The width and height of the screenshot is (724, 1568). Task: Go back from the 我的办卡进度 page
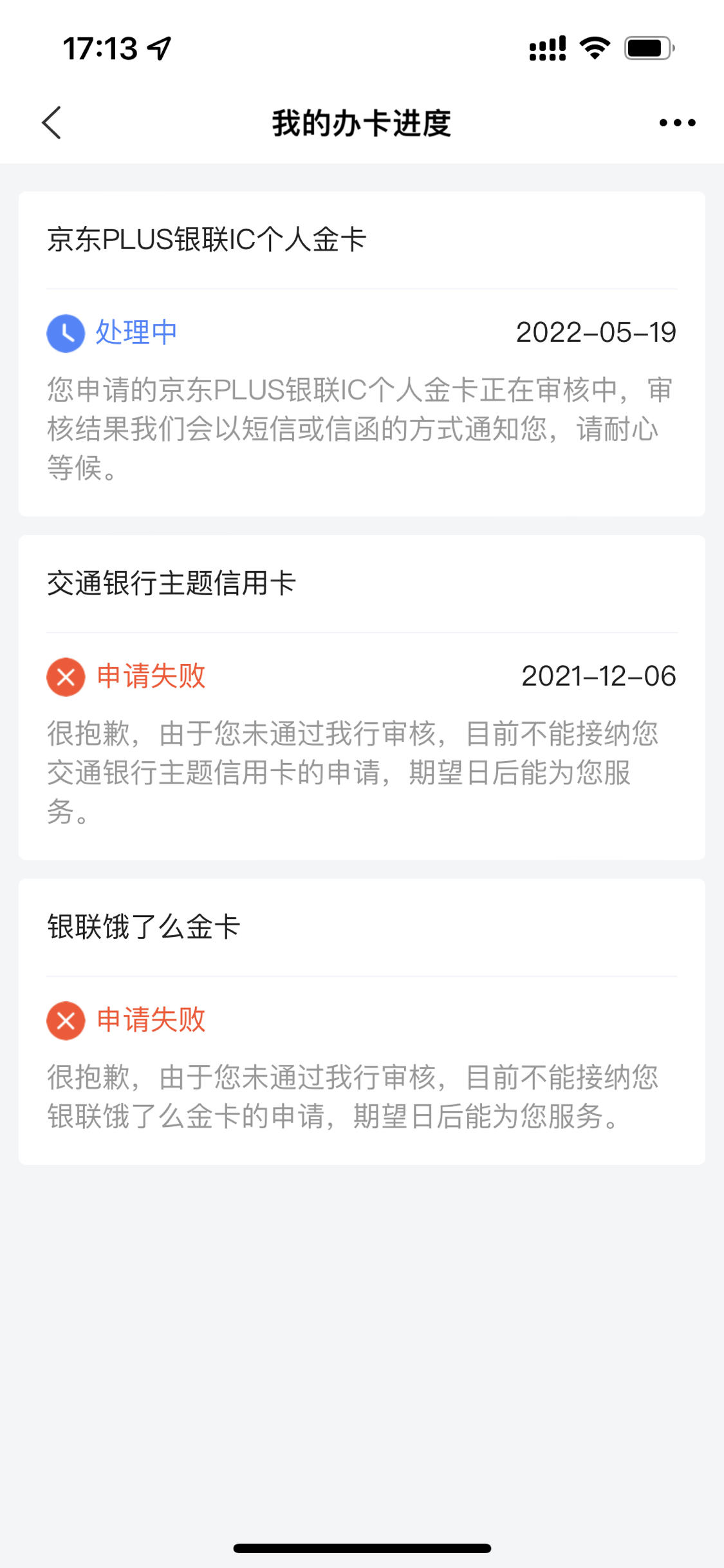click(51, 122)
